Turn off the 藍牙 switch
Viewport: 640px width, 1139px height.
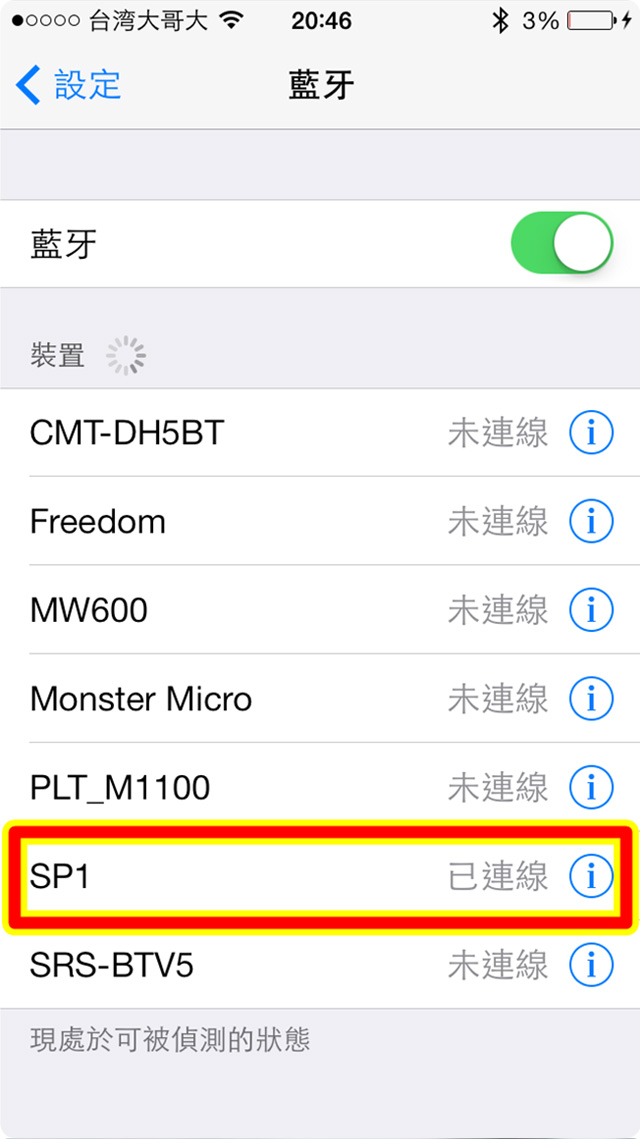tap(562, 243)
